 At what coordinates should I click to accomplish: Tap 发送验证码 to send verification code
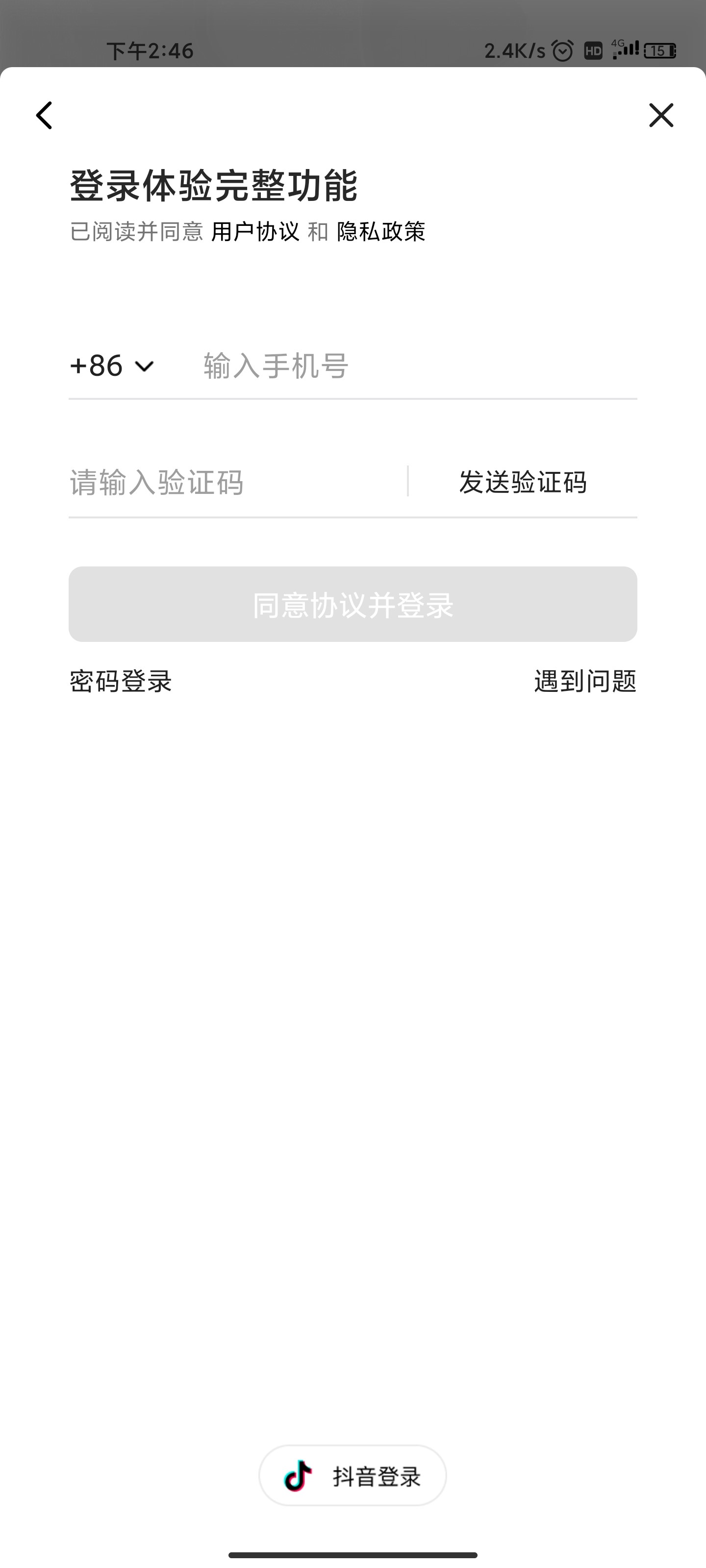pyautogui.click(x=523, y=482)
